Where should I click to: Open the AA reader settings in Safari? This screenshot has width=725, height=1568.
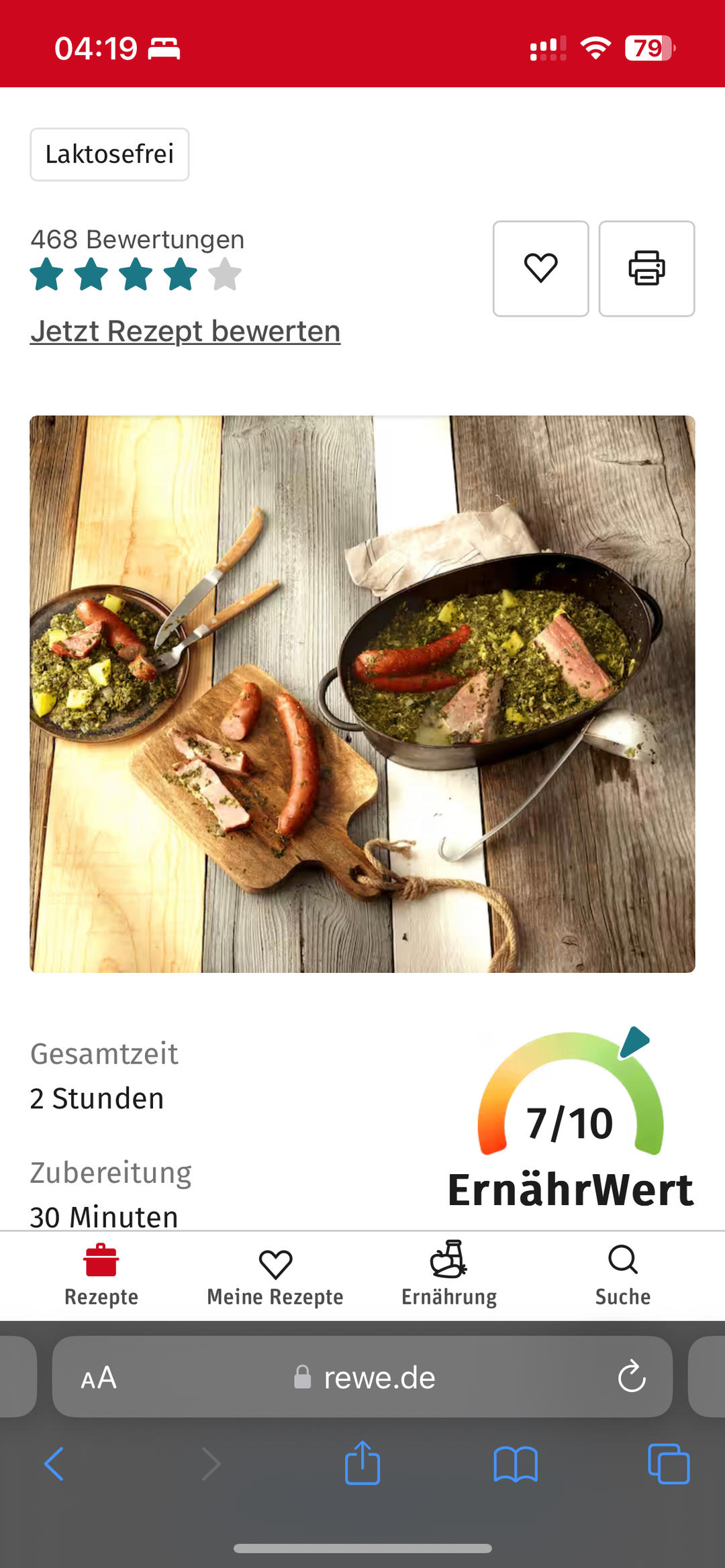click(99, 1377)
